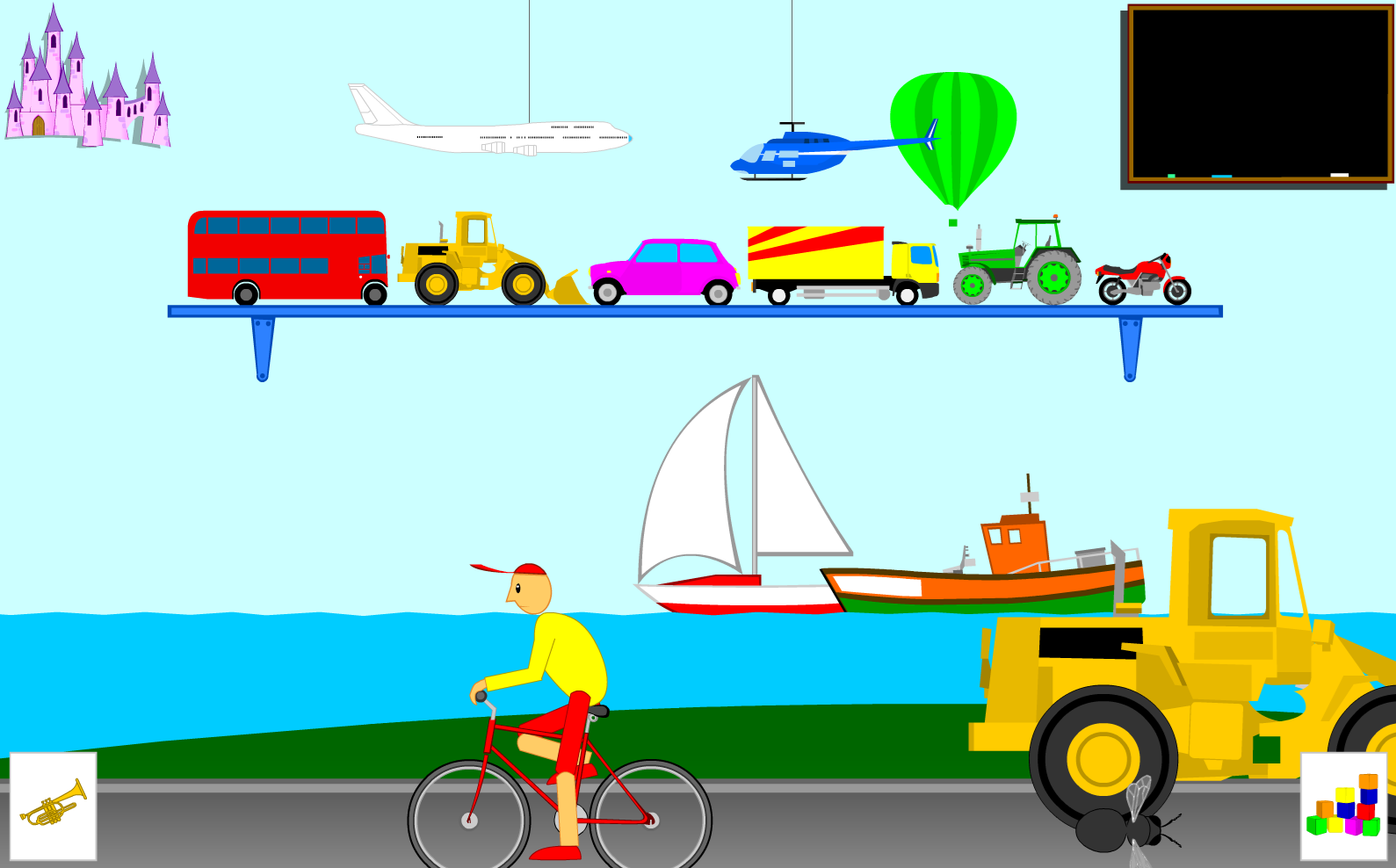Pick the pink car on the shelf
1396x868 pixels.
664,270
